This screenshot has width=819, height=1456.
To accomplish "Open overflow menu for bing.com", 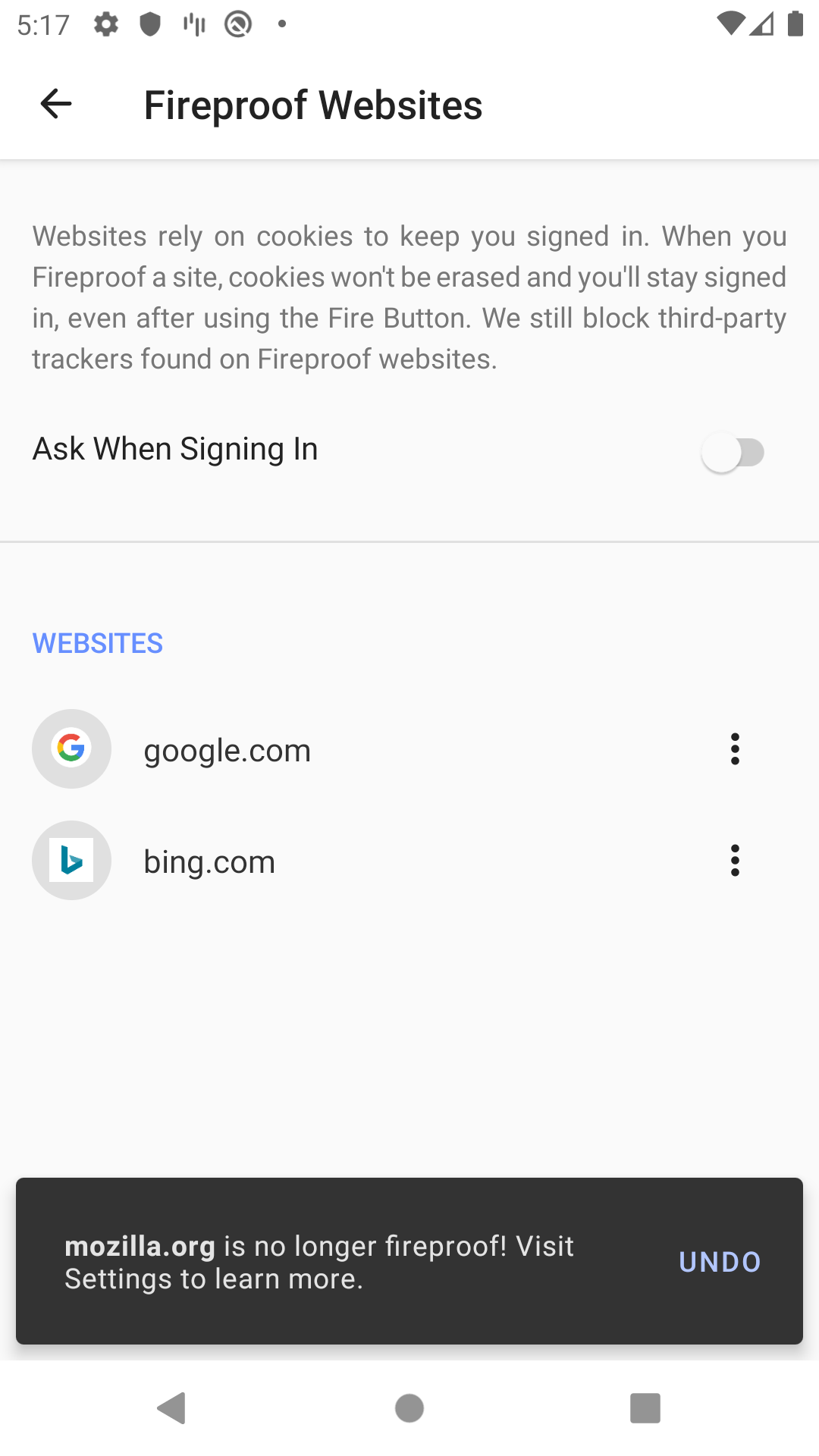I will pos(734,861).
